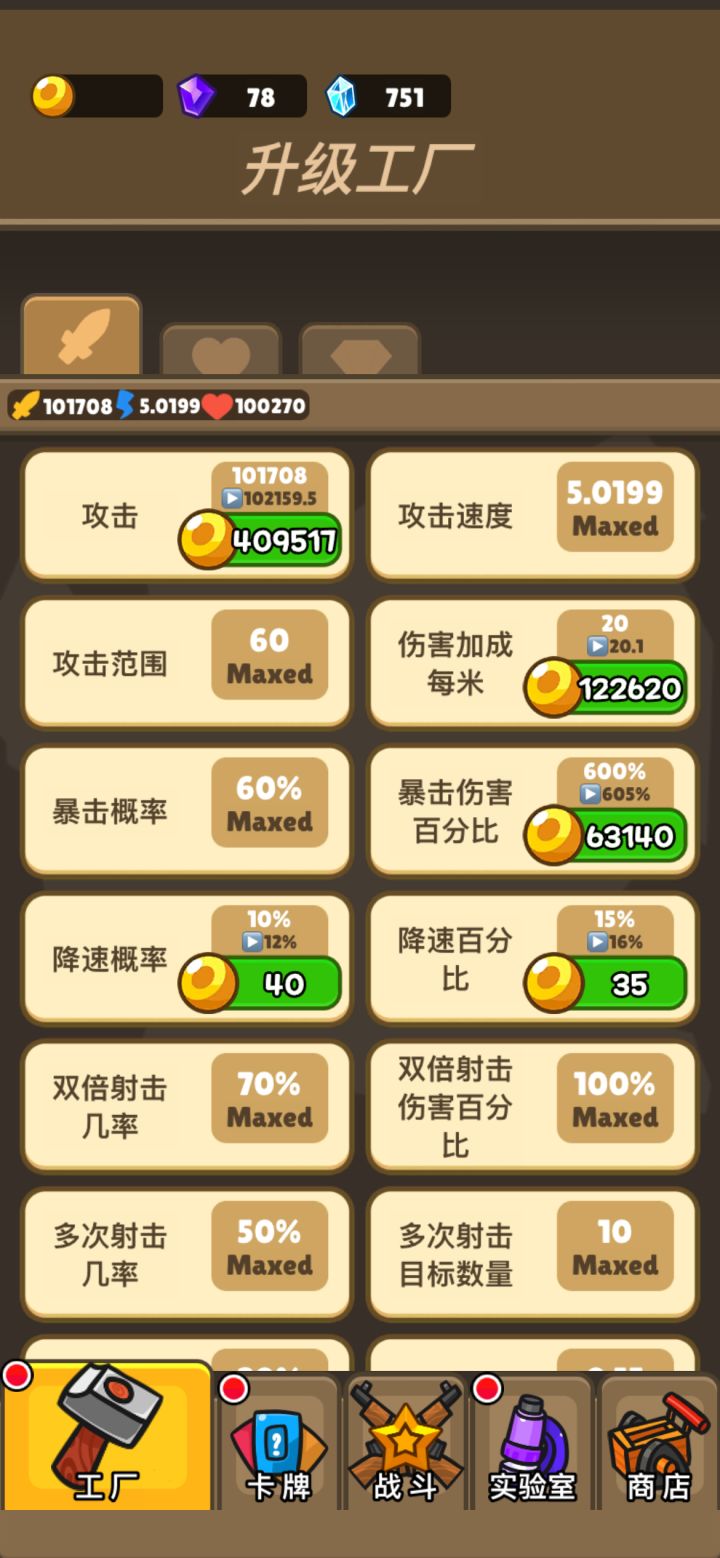
Task: Click the maxed 攻击速度 stat panel
Action: 532,512
